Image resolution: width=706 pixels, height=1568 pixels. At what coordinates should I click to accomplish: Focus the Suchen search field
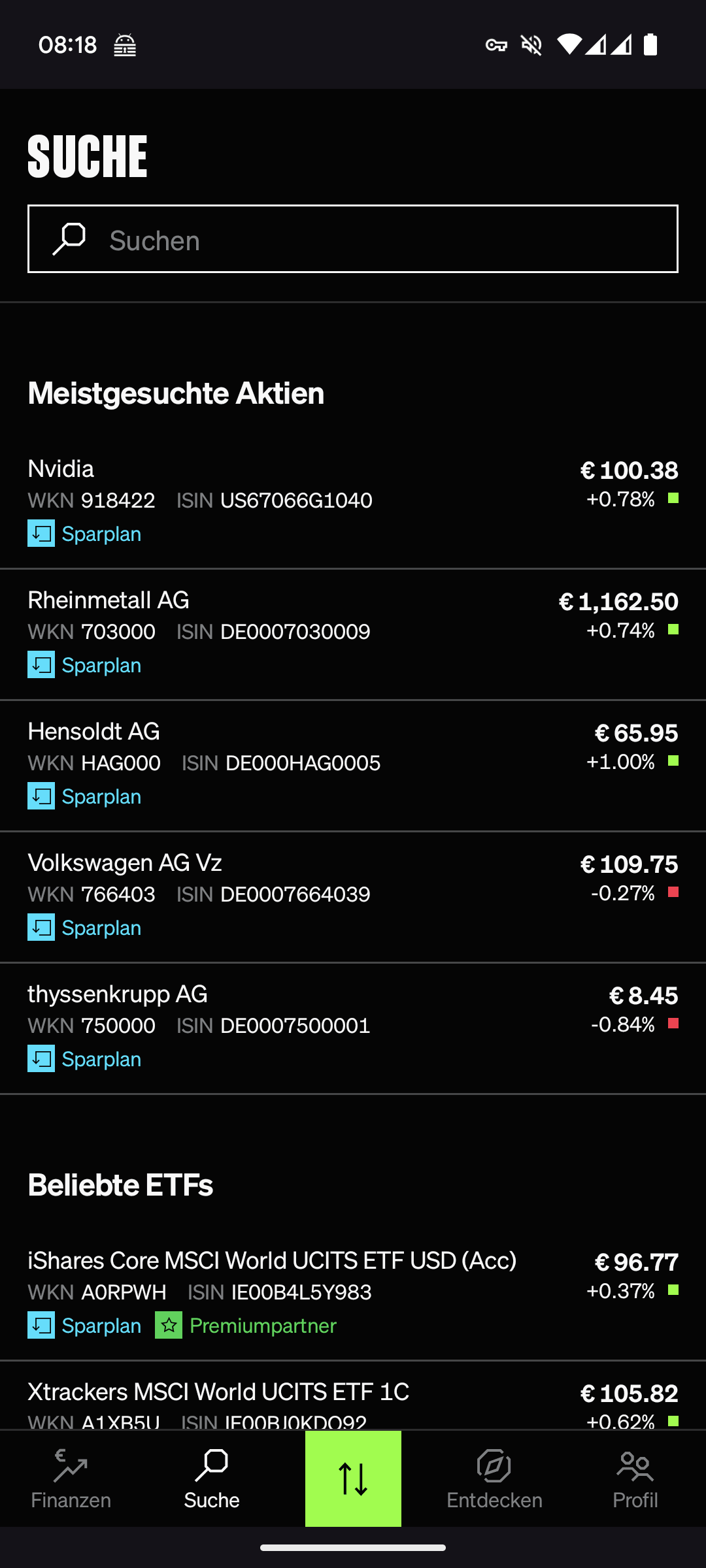coord(353,239)
